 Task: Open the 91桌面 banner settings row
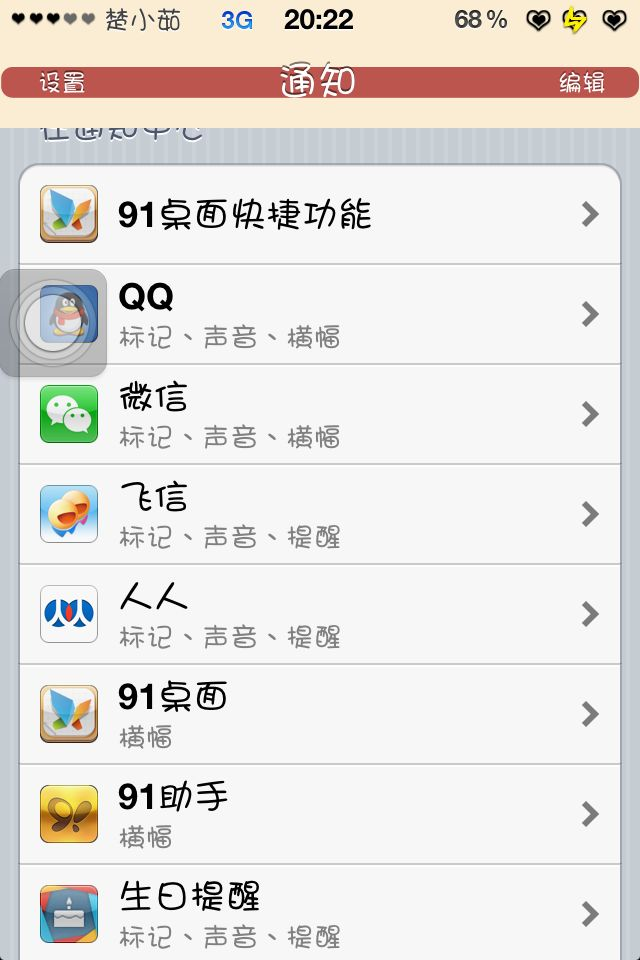point(320,714)
